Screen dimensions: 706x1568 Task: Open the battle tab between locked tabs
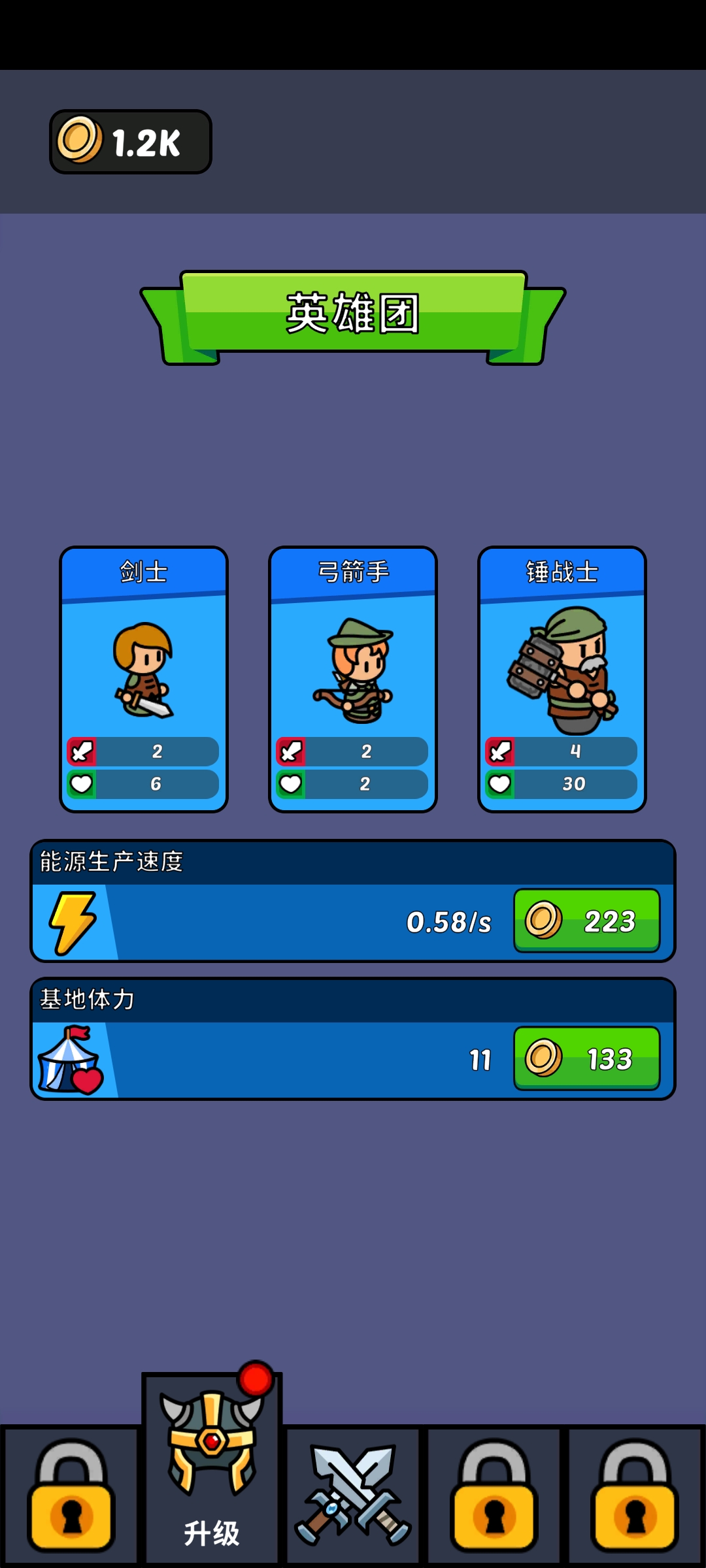[353, 1496]
